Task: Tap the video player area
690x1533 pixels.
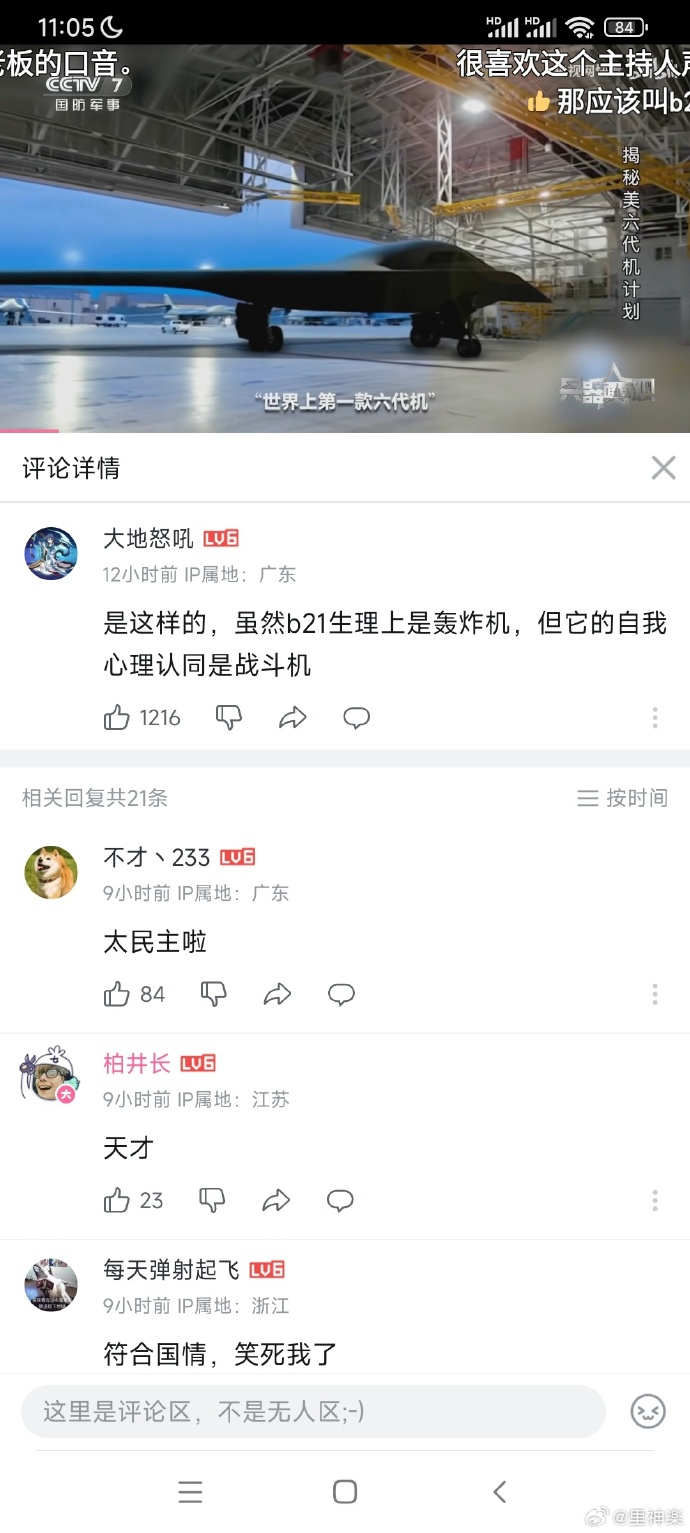Action: (x=345, y=238)
